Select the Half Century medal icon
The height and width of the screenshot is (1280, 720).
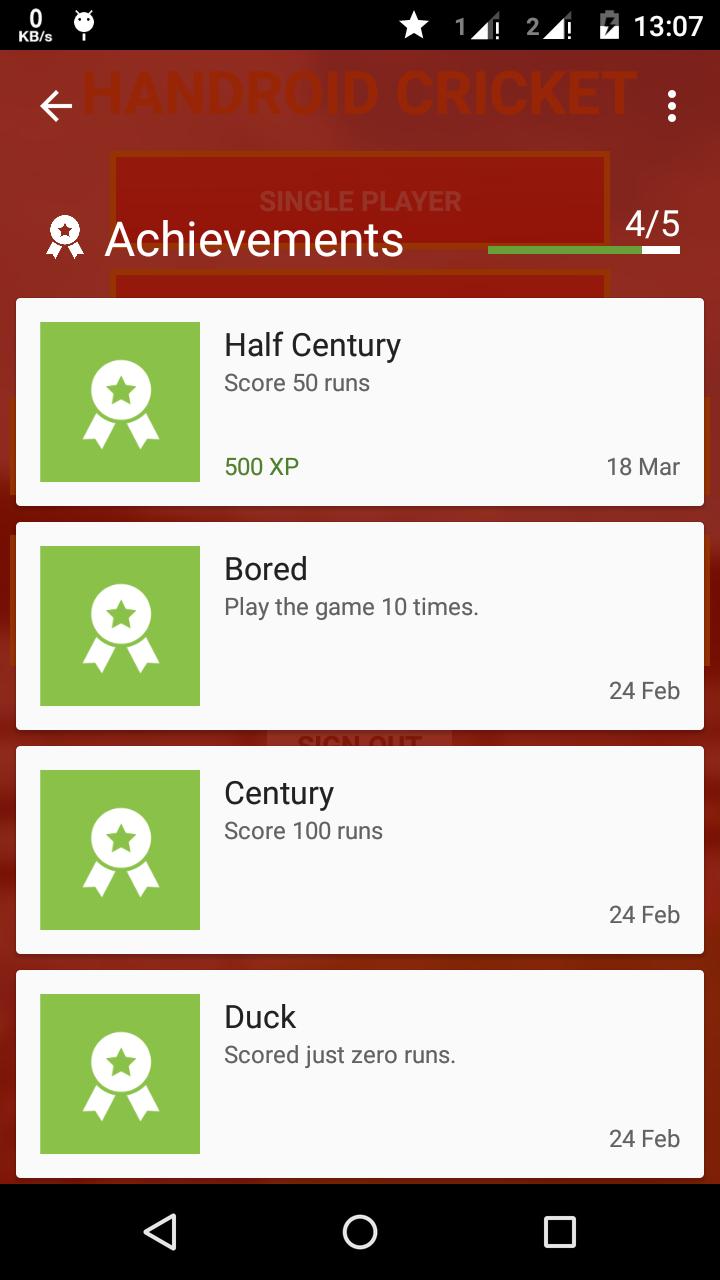(119, 401)
